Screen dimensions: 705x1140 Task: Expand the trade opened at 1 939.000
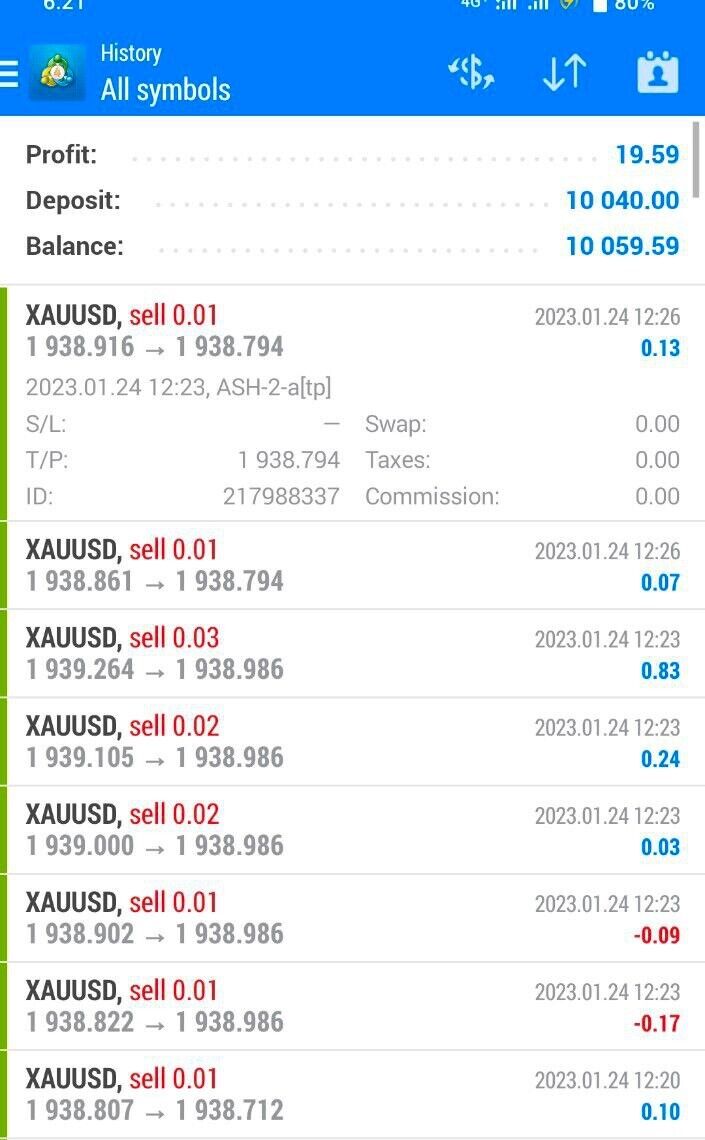[x=352, y=829]
